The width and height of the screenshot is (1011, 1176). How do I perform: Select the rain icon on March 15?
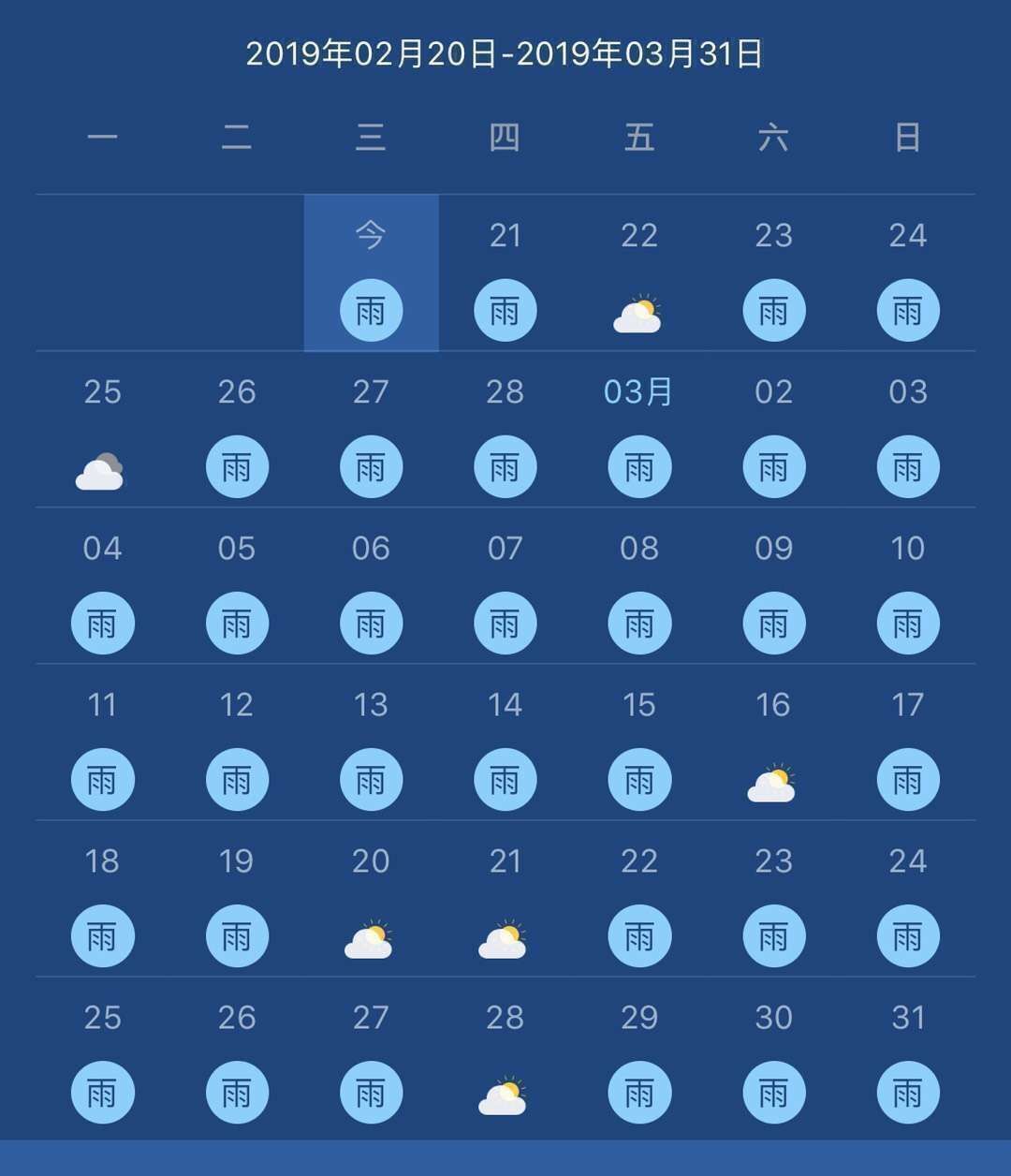639,778
